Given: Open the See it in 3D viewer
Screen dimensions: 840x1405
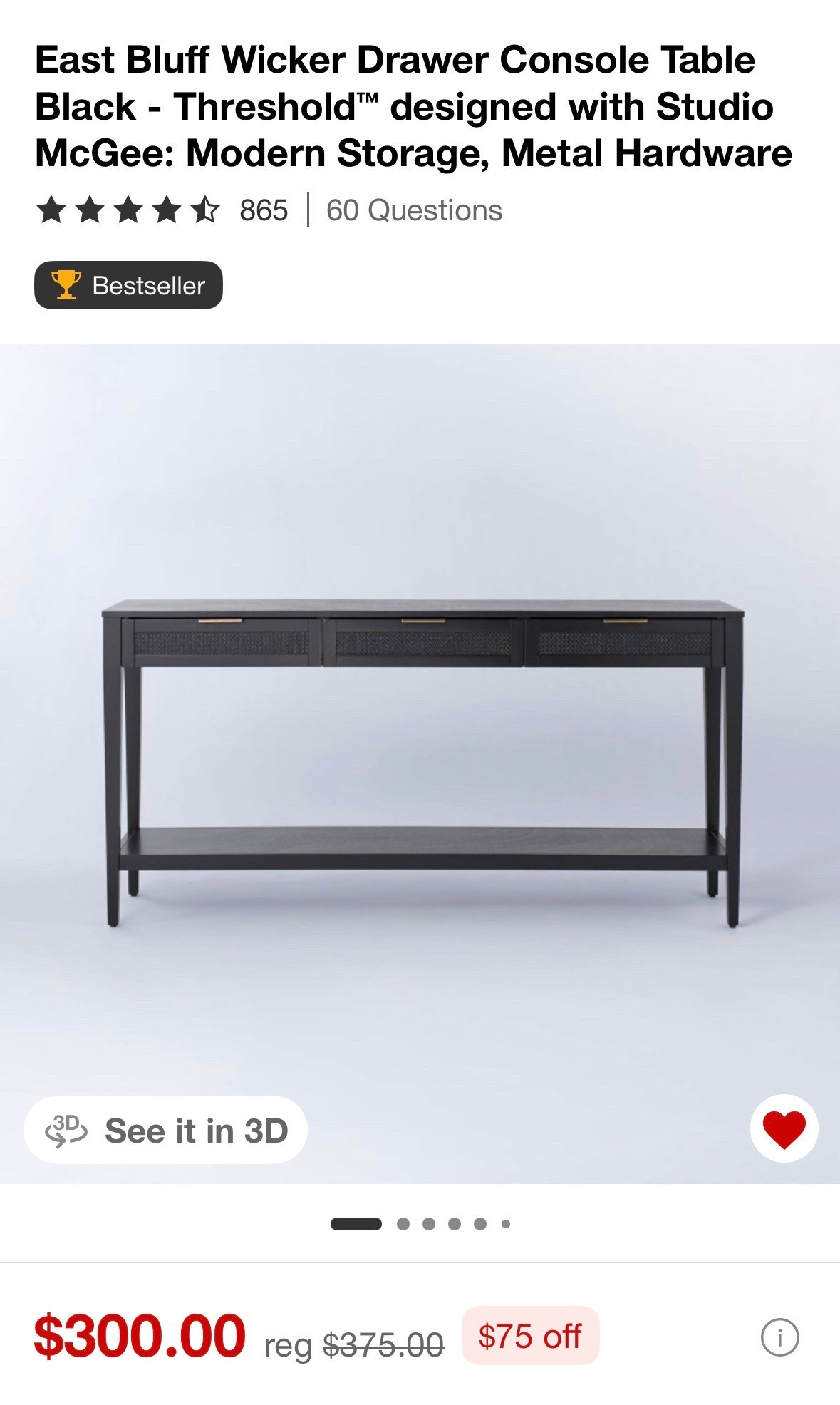Looking at the screenshot, I should coord(165,1130).
